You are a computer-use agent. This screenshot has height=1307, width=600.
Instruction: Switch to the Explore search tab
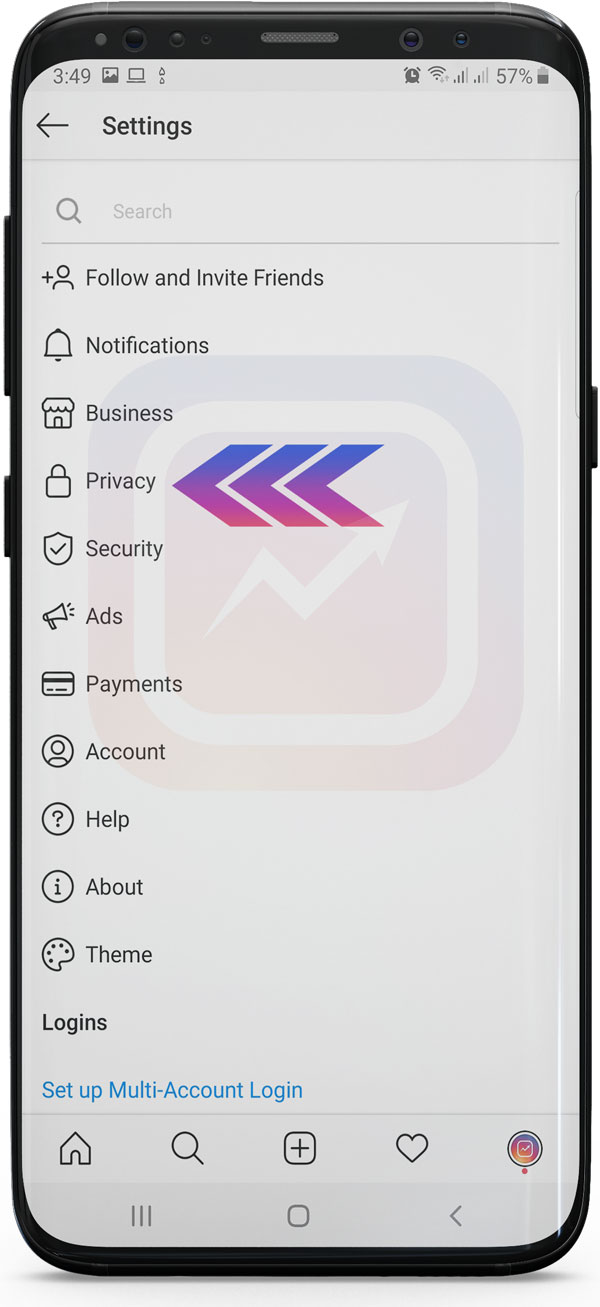pyautogui.click(x=187, y=1149)
